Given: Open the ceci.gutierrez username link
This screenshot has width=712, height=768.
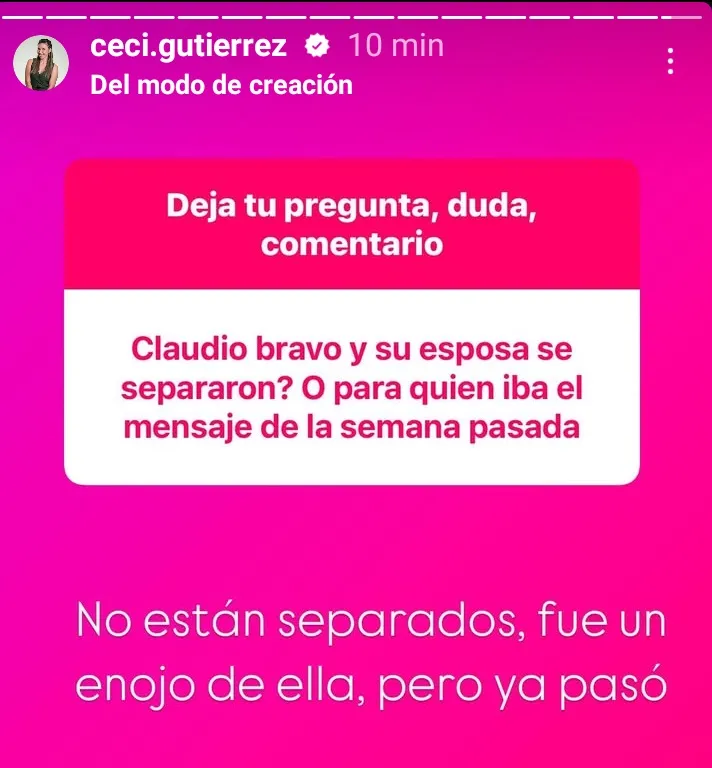Looking at the screenshot, I should pyautogui.click(x=188, y=45).
